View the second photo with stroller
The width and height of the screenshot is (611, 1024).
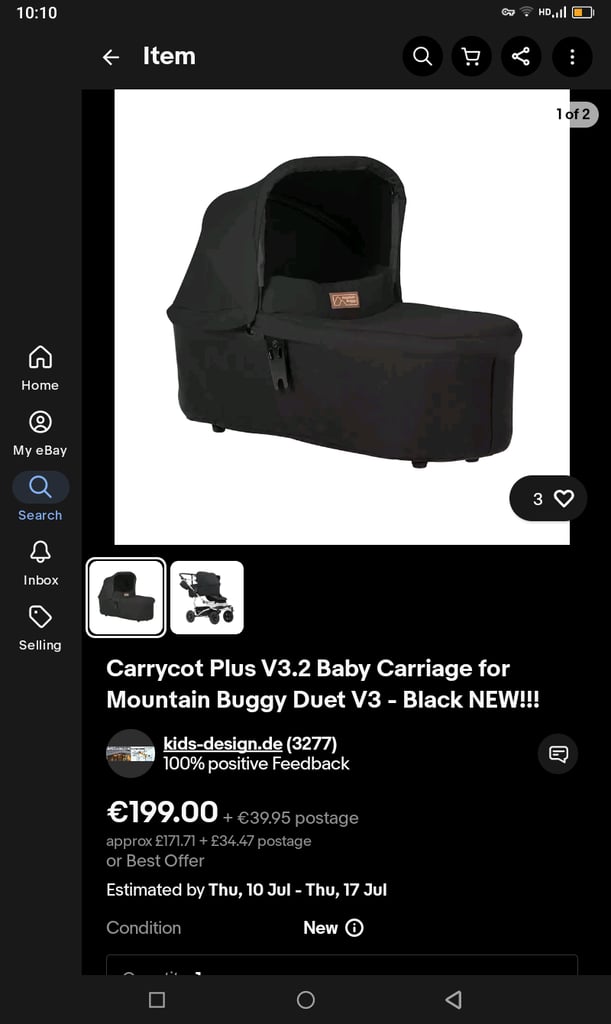point(207,597)
